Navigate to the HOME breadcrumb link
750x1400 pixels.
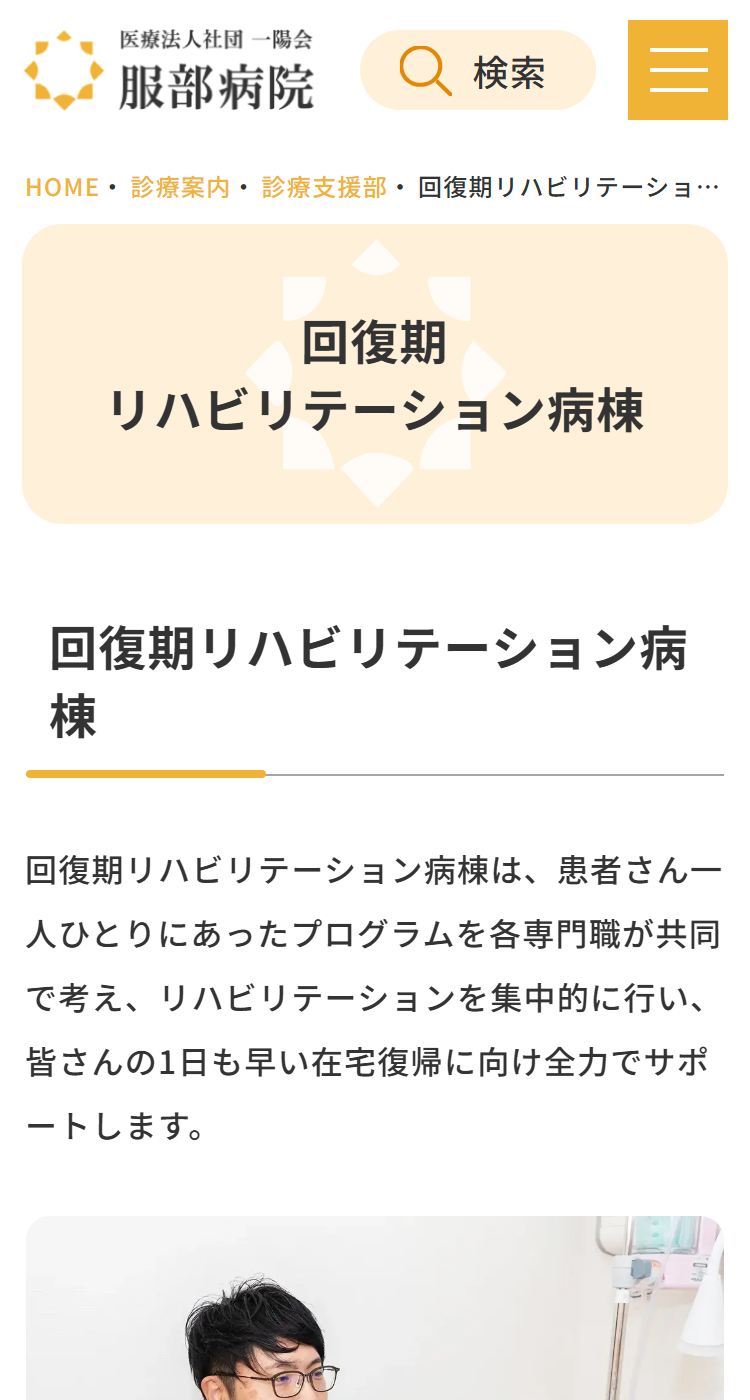(x=62, y=186)
